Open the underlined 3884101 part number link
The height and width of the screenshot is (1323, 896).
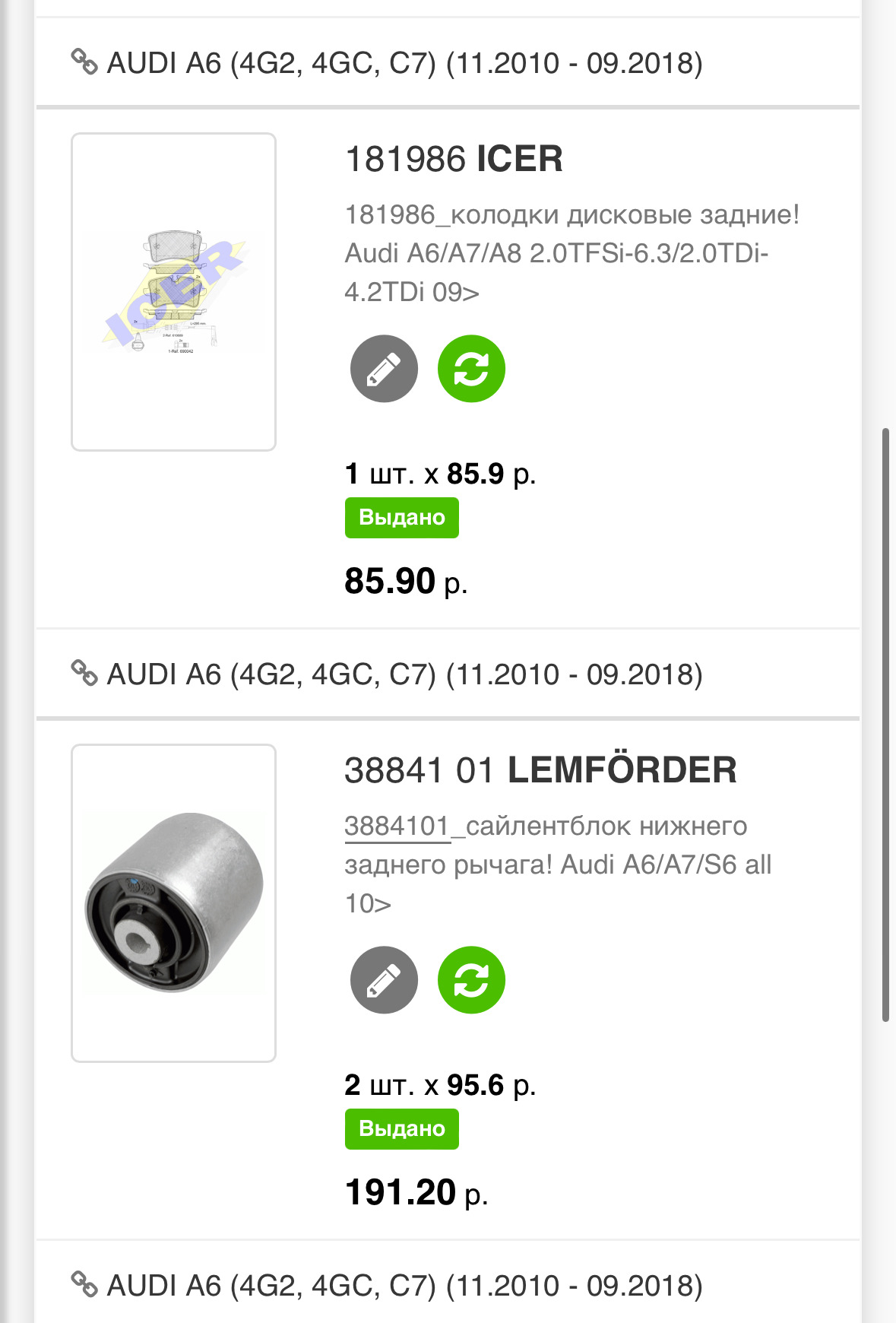pos(397,826)
